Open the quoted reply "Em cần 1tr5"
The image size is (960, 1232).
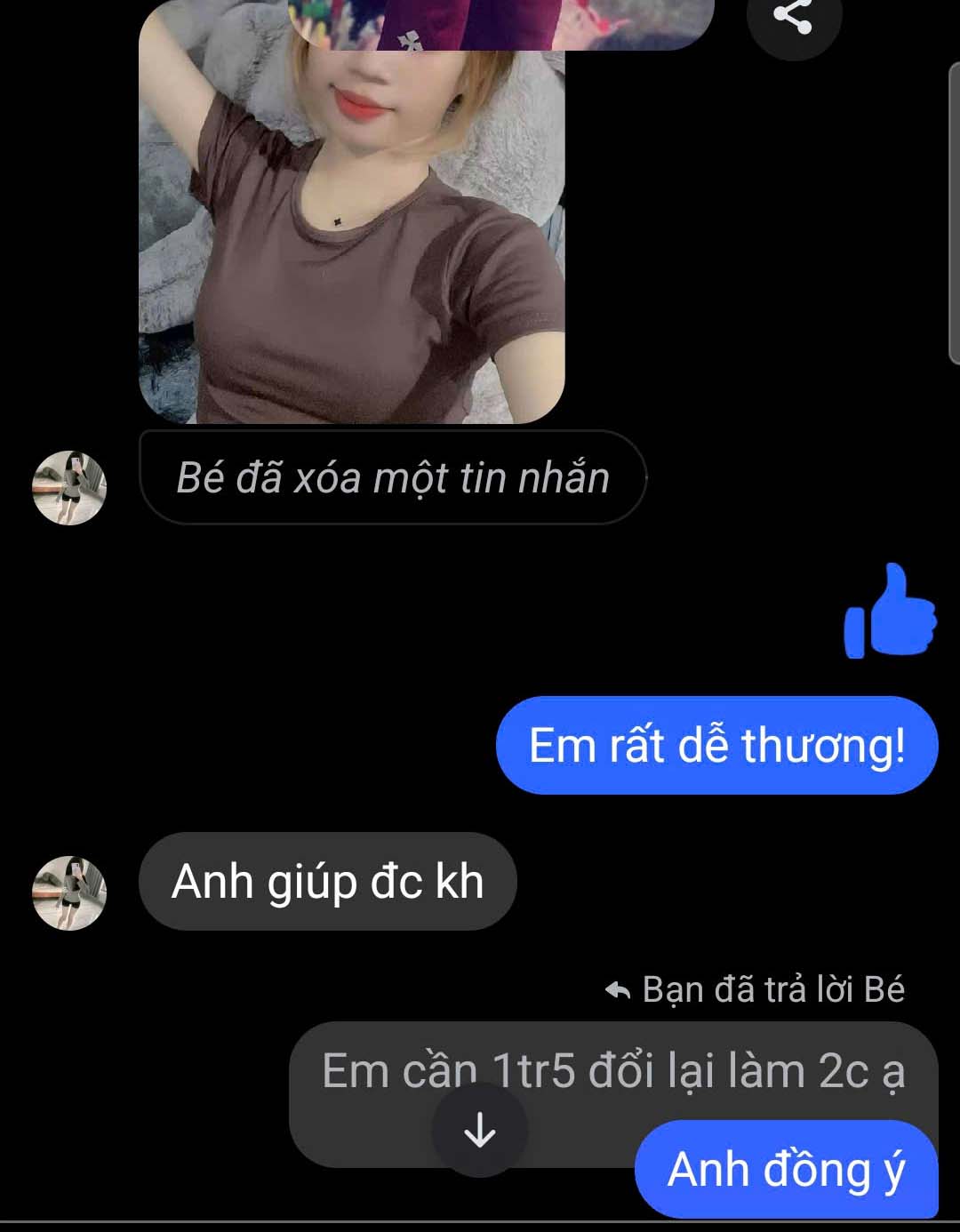click(613, 1070)
